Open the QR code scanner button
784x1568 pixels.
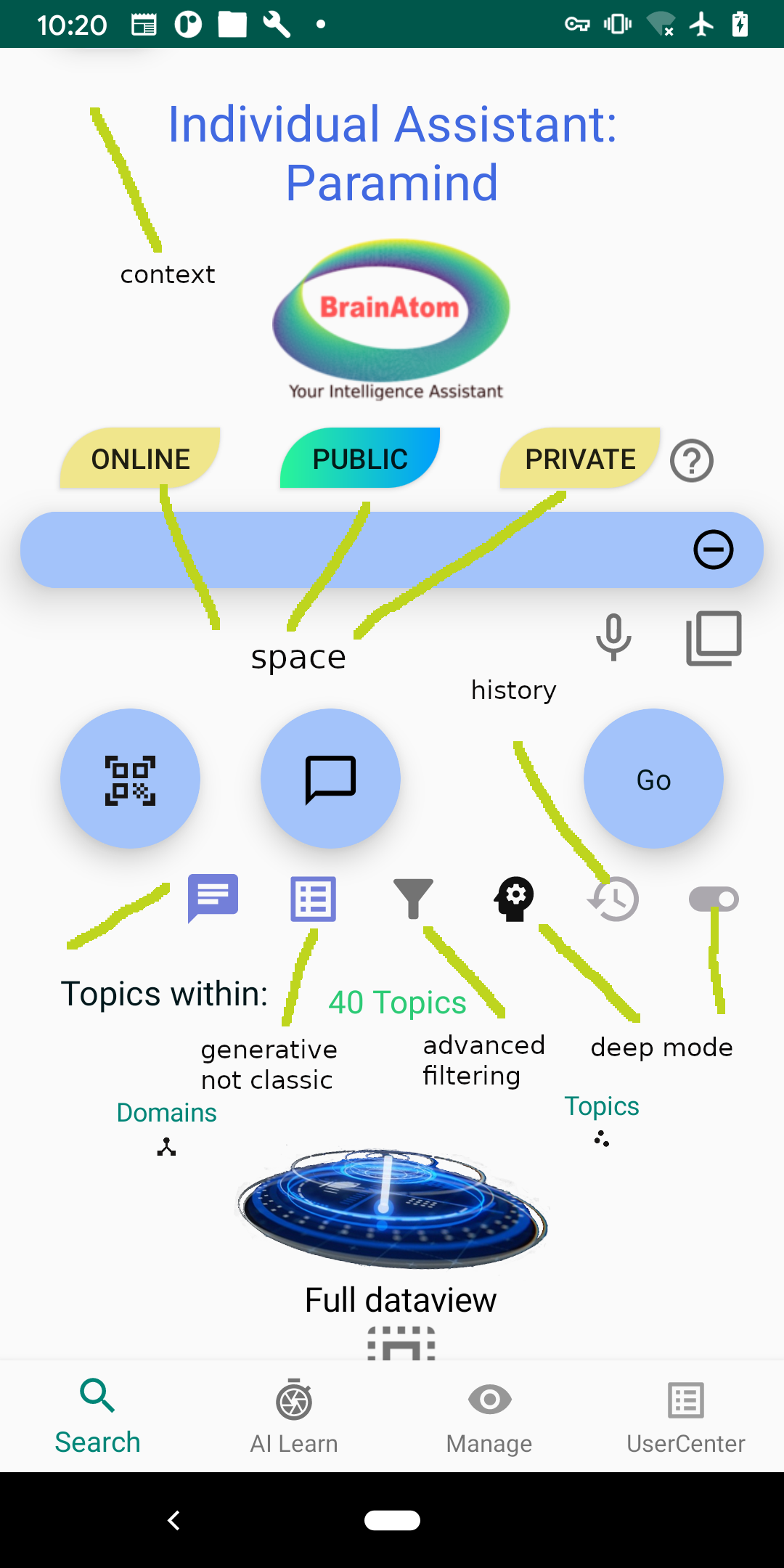coord(130,779)
